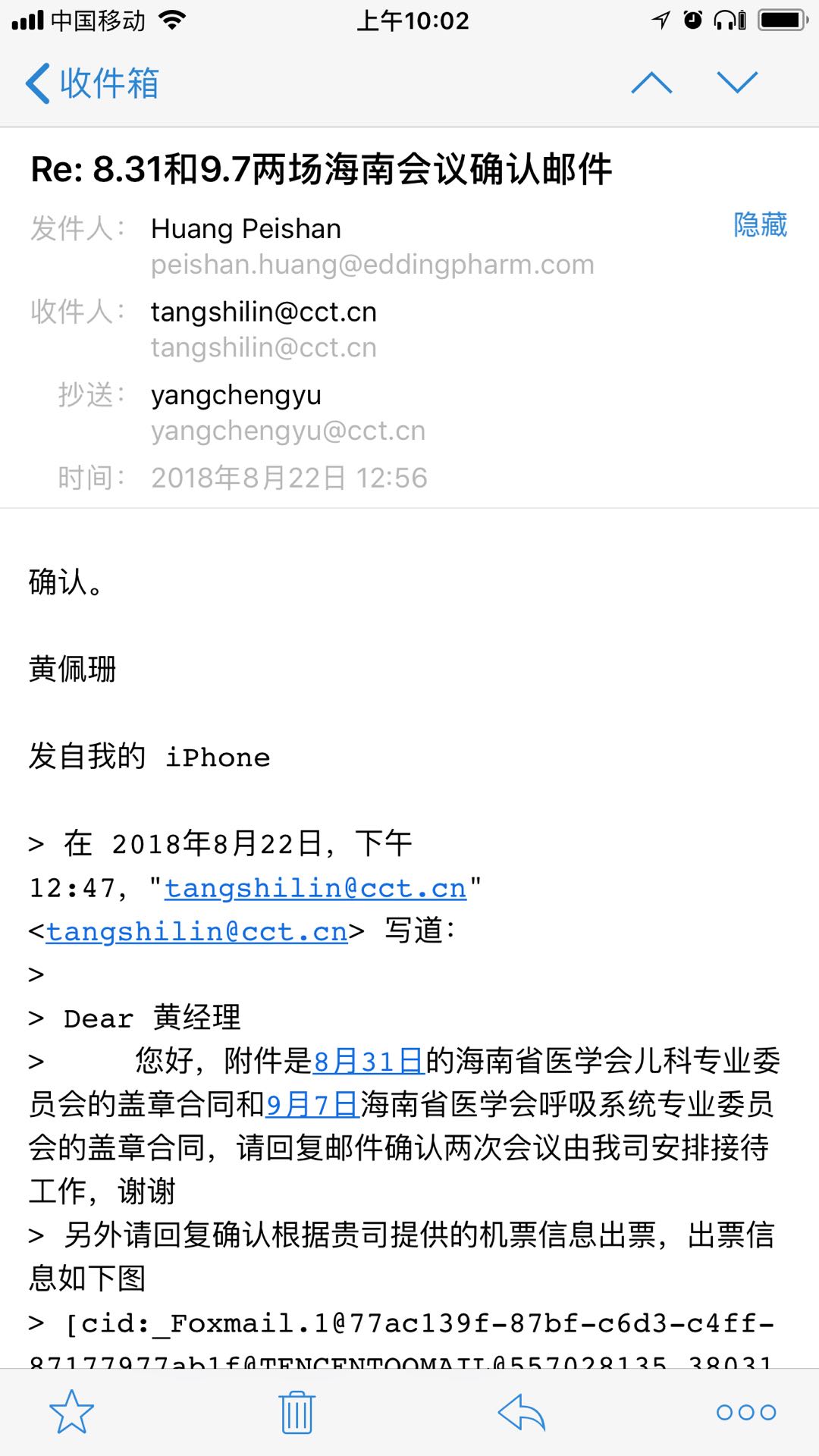The image size is (819, 1456).
Task: Delete this email with trash icon
Action: point(297,1412)
